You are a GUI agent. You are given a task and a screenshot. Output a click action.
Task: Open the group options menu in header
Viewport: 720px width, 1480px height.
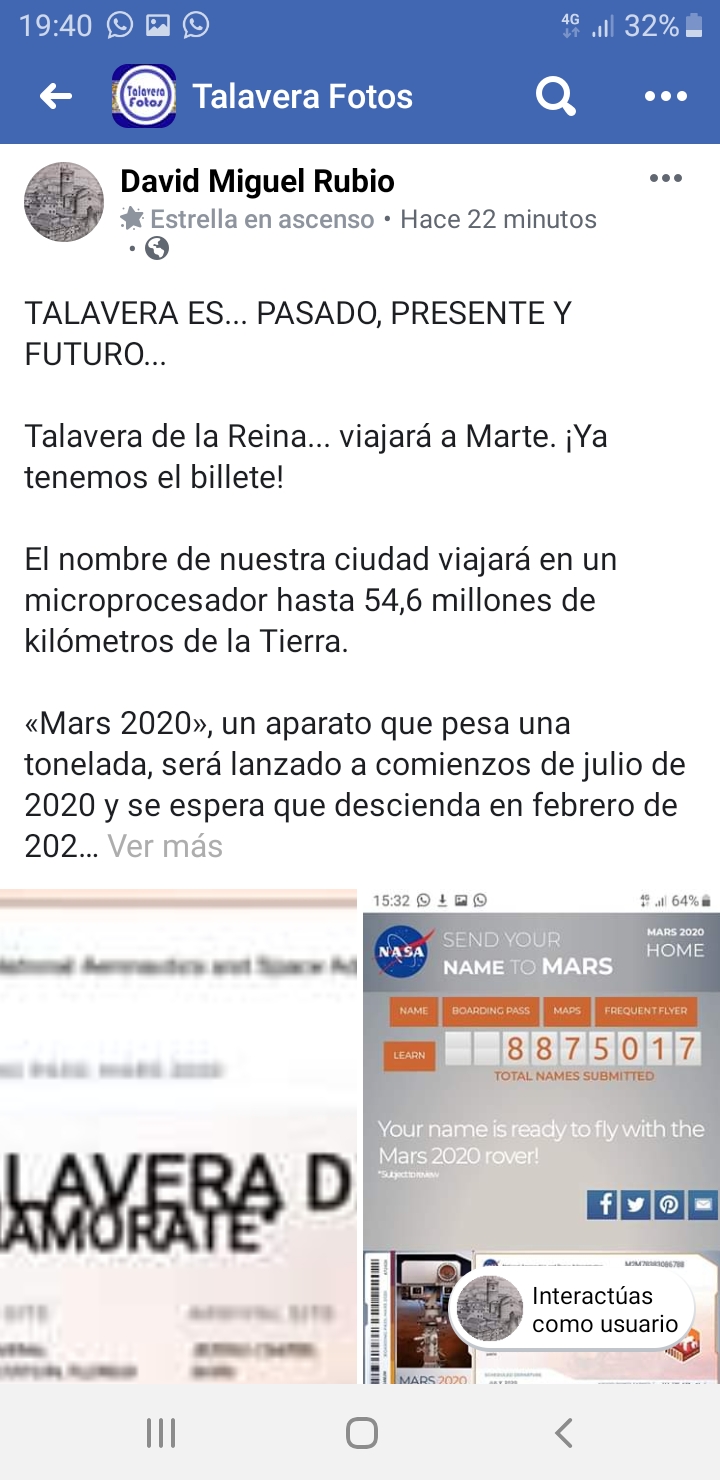click(665, 96)
